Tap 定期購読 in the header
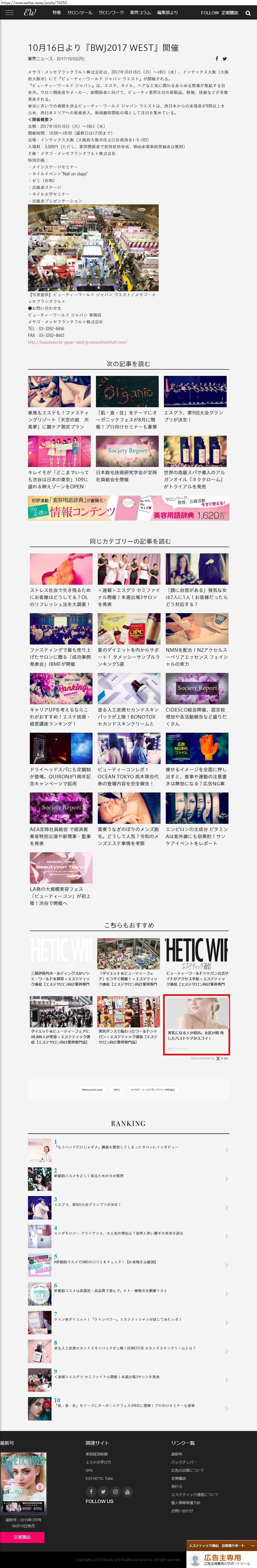The image size is (257, 1568). (230, 13)
